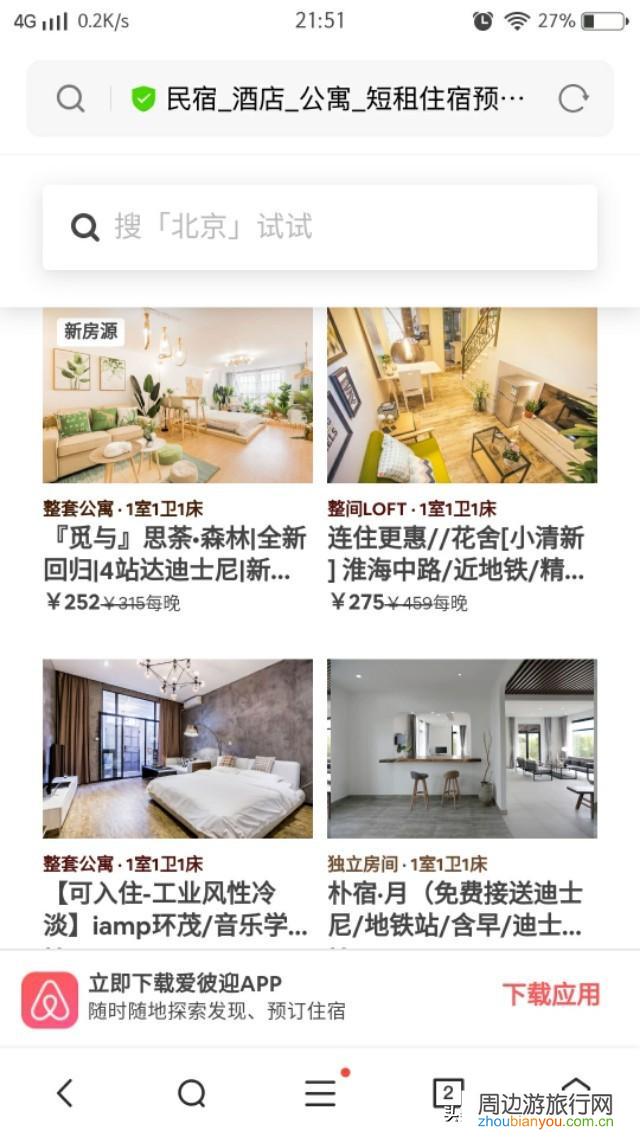This screenshot has width=640, height=1137.
Task: Tap the browser address bar search icon
Action: [x=70, y=98]
